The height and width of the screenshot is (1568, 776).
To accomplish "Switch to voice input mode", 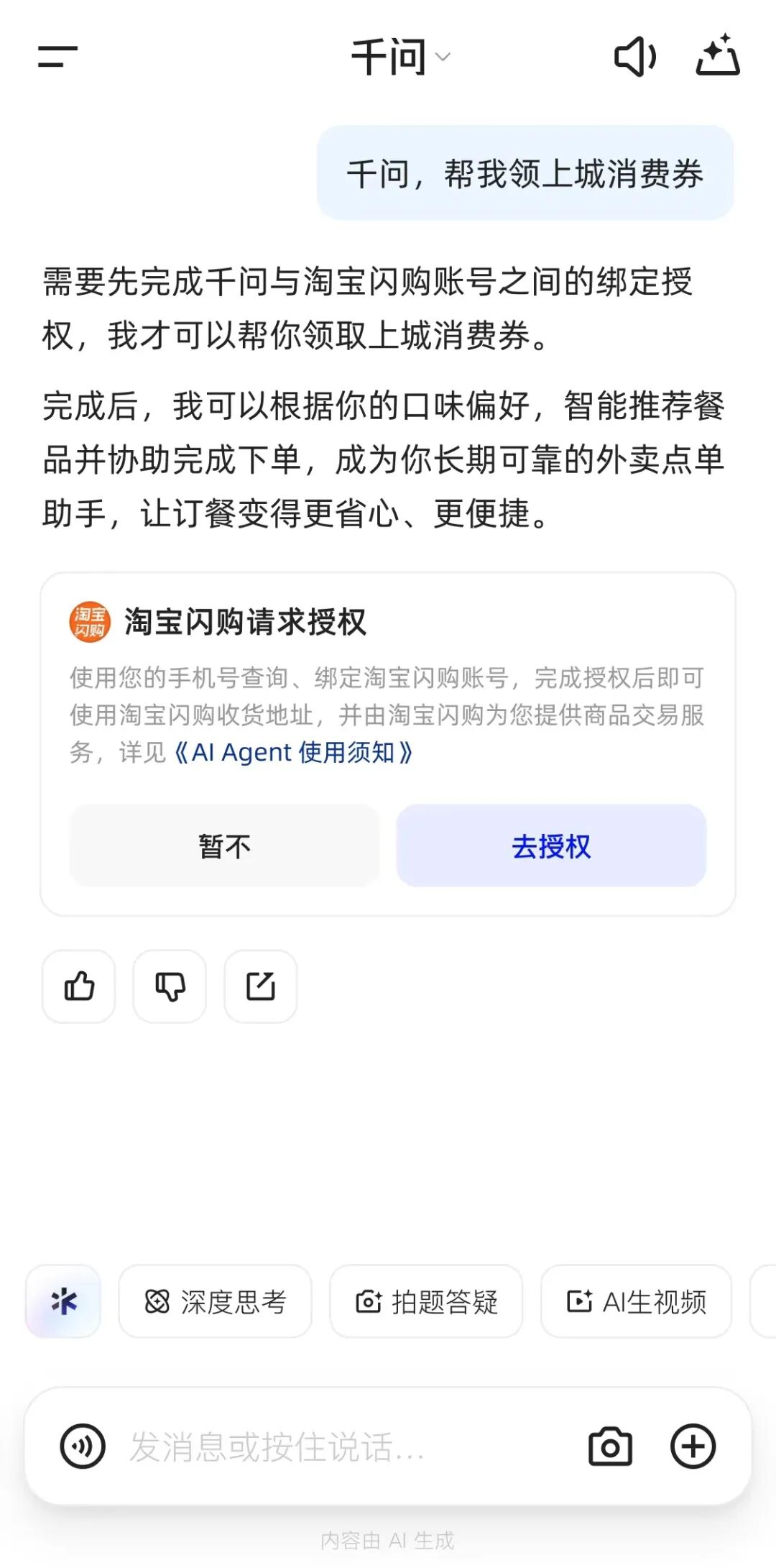I will 83,1446.
